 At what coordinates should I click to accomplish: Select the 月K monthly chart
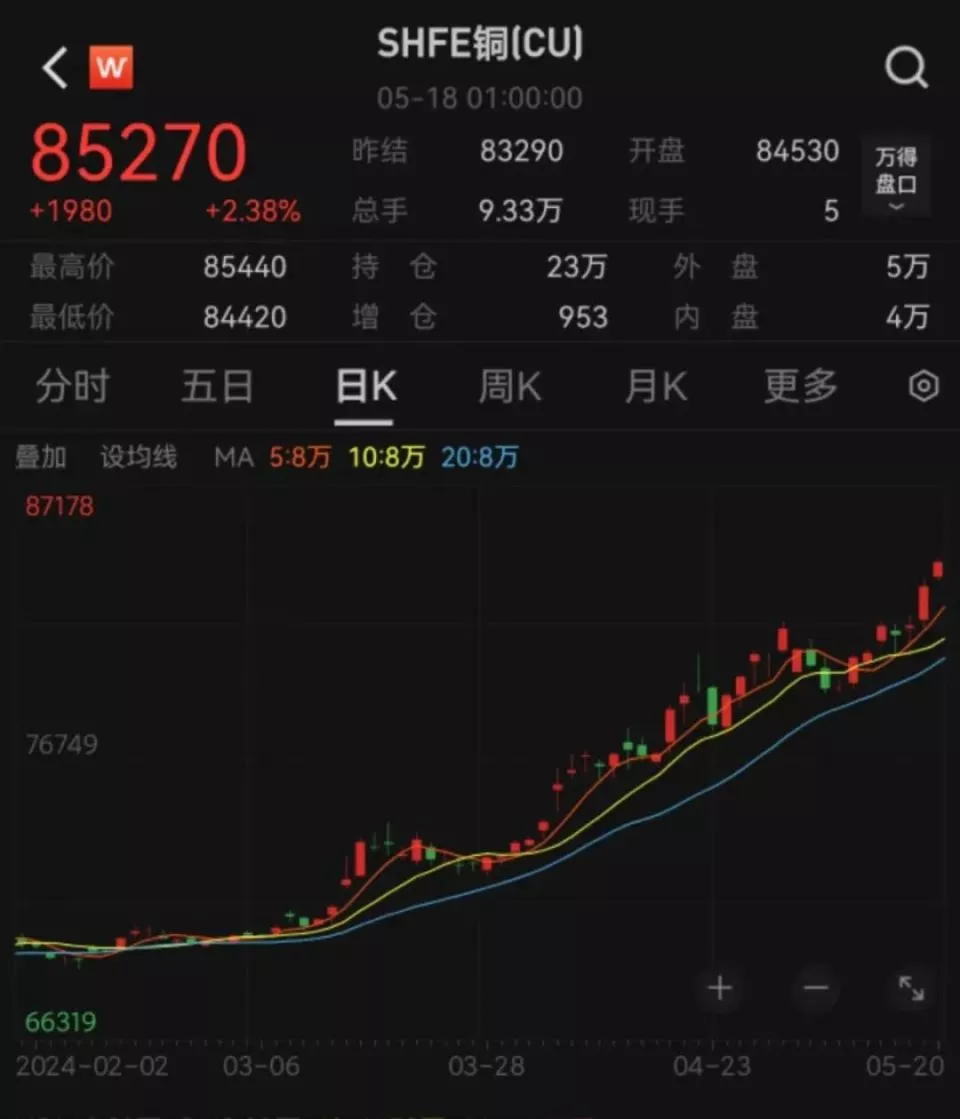pos(653,385)
